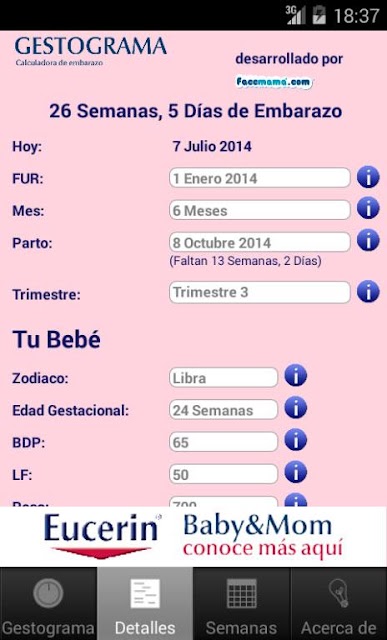Tap the Parto field 8 Octubre 2014
Viewport: 387px width, 640px height.
click(x=260, y=242)
